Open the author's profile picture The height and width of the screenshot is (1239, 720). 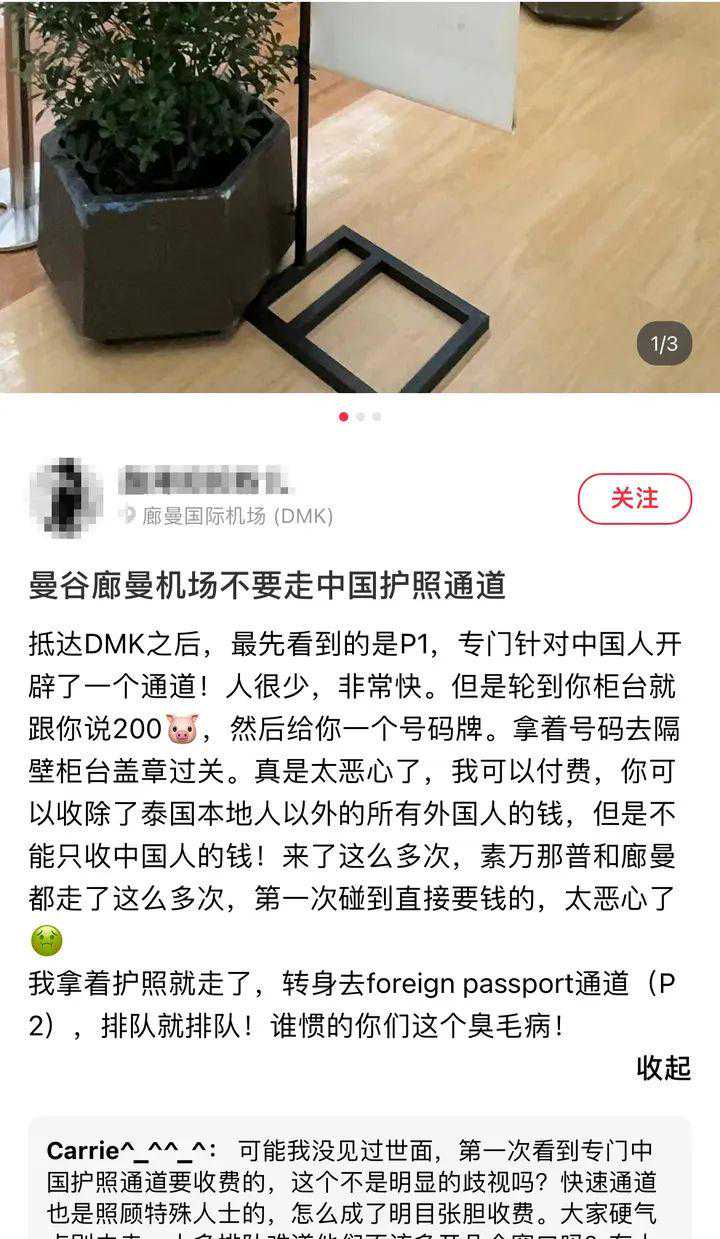tap(66, 497)
